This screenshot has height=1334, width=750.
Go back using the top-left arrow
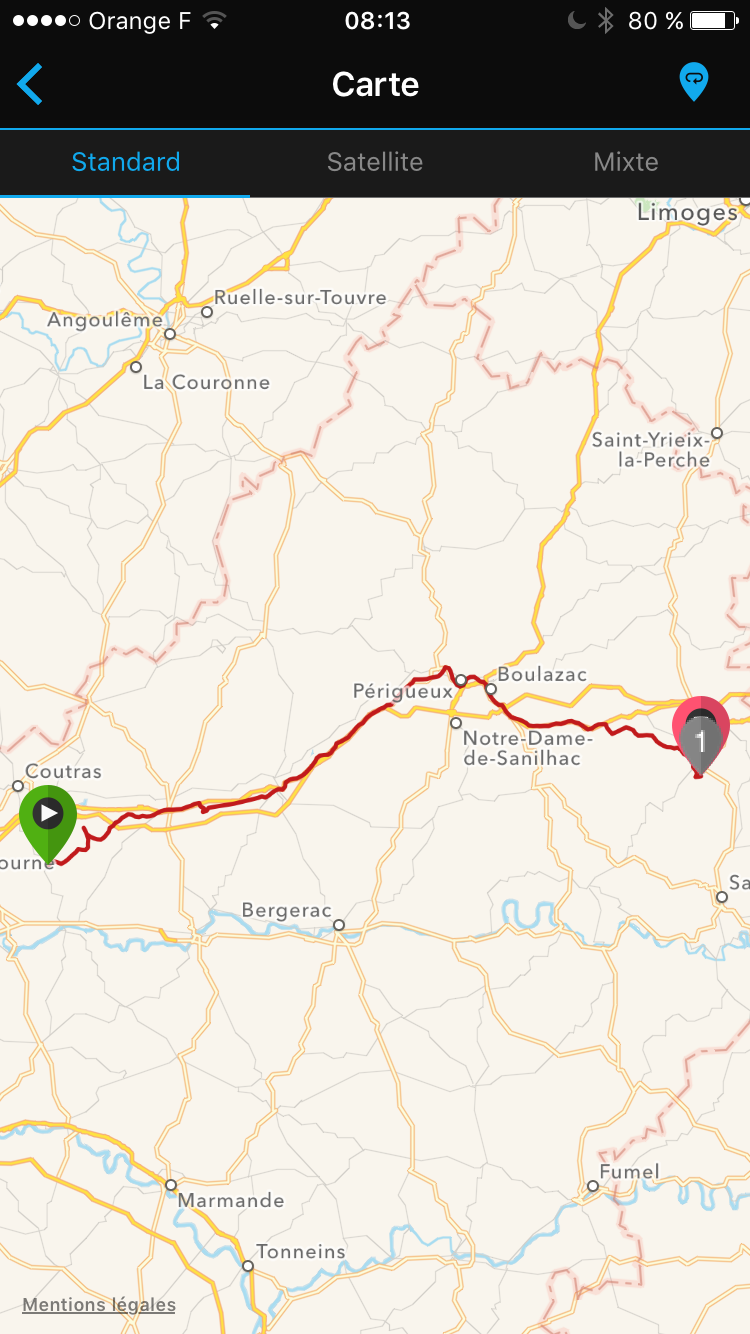(30, 84)
